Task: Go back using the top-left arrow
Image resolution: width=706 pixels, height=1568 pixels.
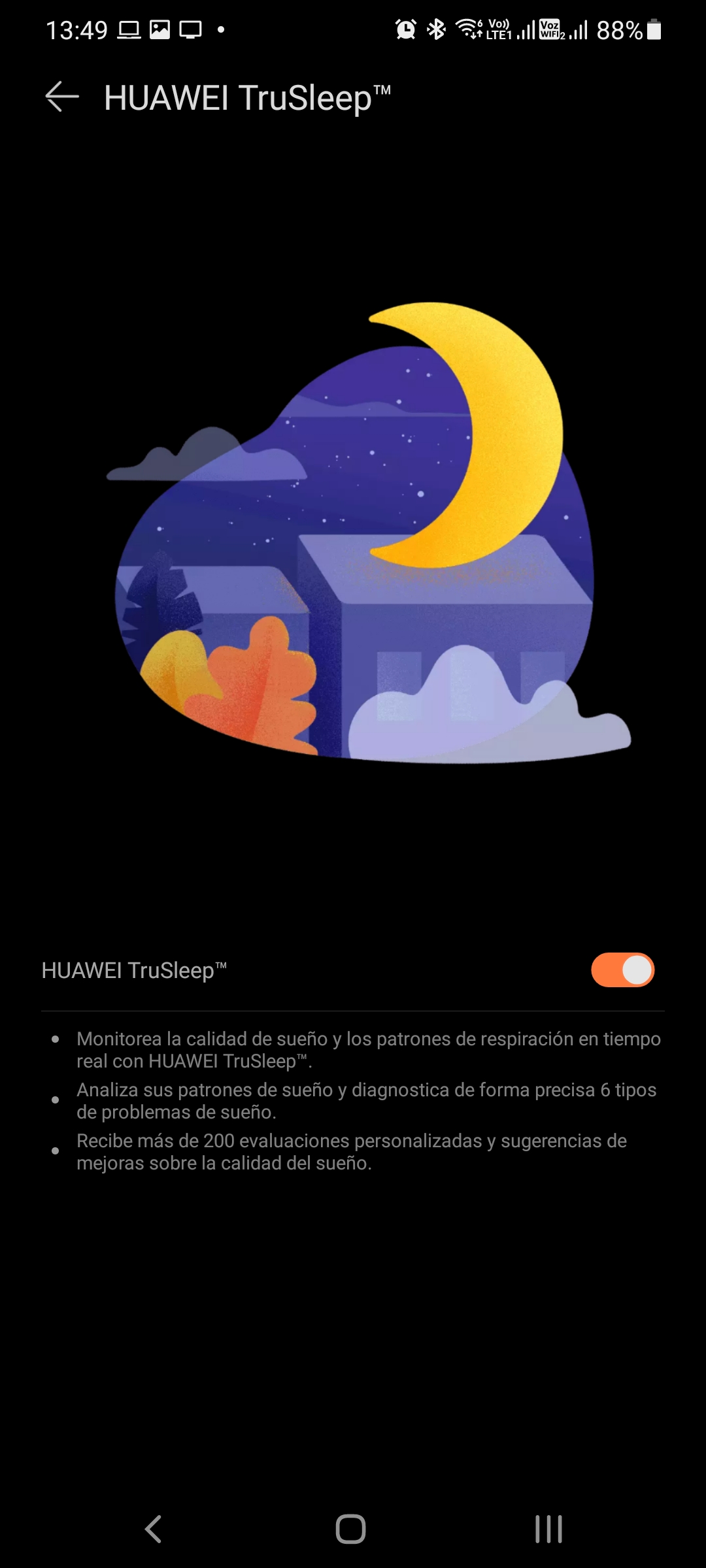Action: 62,97
